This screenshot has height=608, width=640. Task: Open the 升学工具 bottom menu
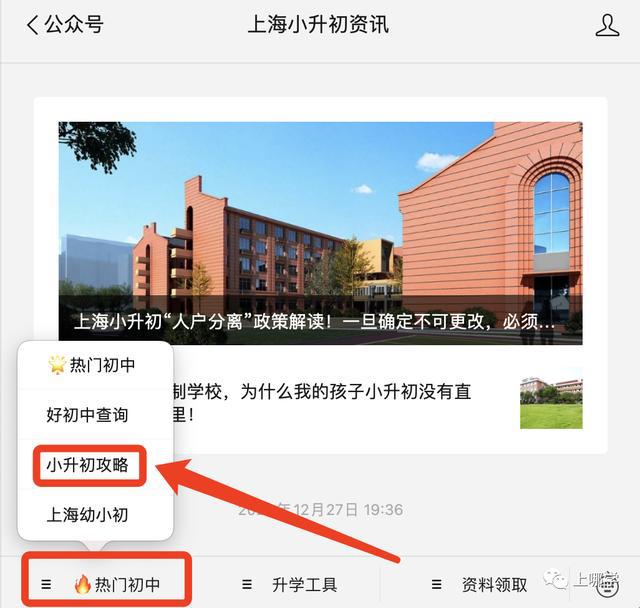pos(292,585)
